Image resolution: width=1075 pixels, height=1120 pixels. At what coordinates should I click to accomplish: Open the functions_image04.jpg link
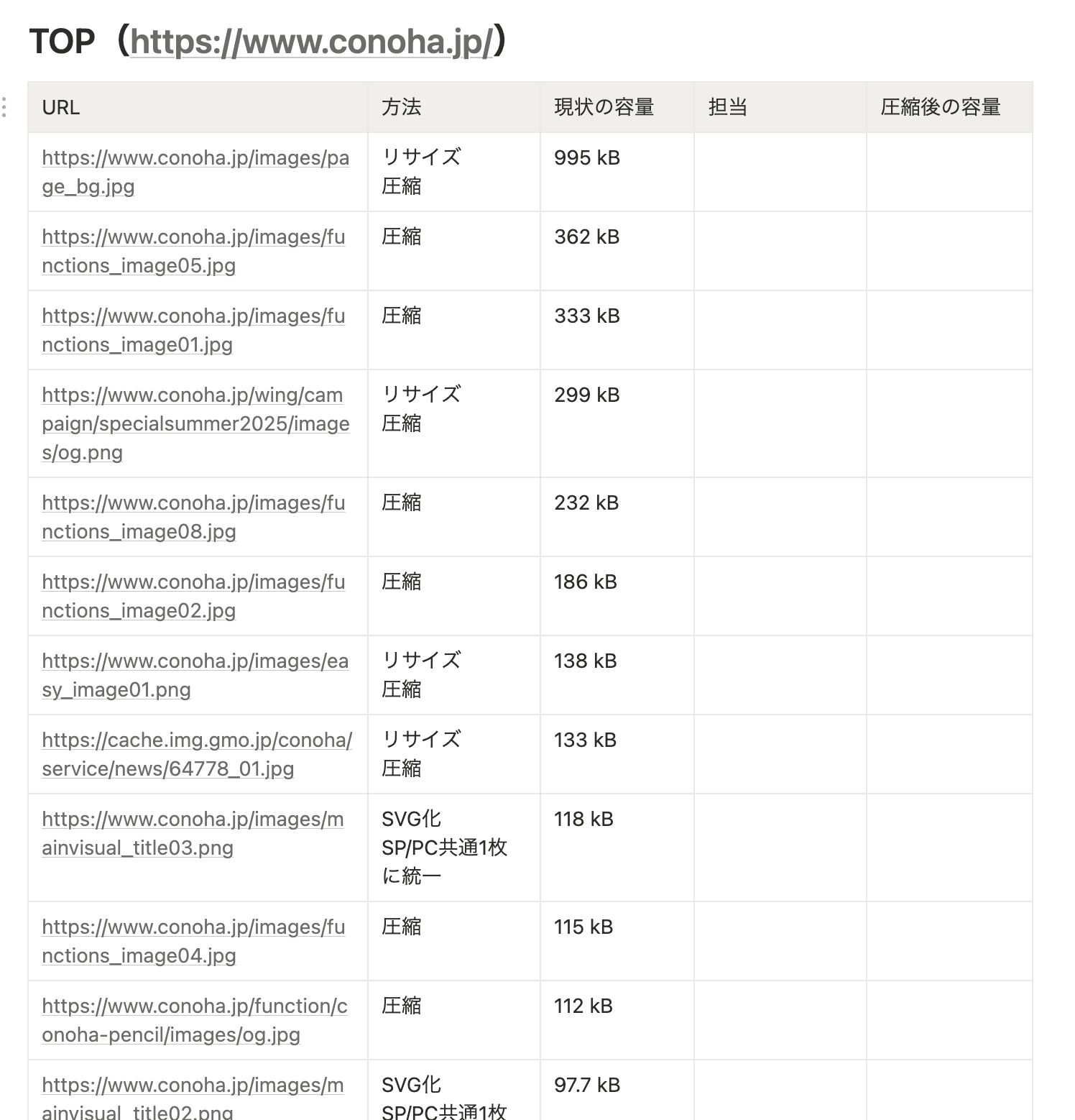(x=193, y=927)
